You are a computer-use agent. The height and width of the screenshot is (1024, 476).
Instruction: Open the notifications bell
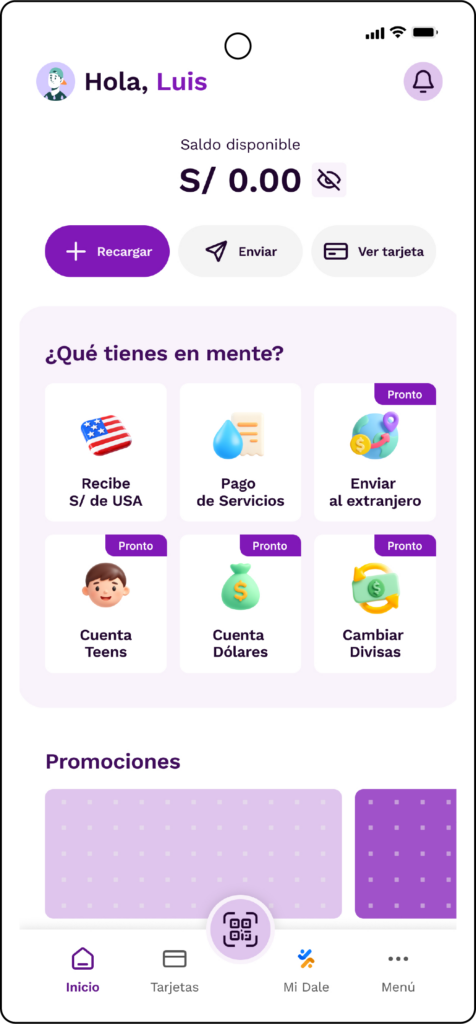(423, 82)
